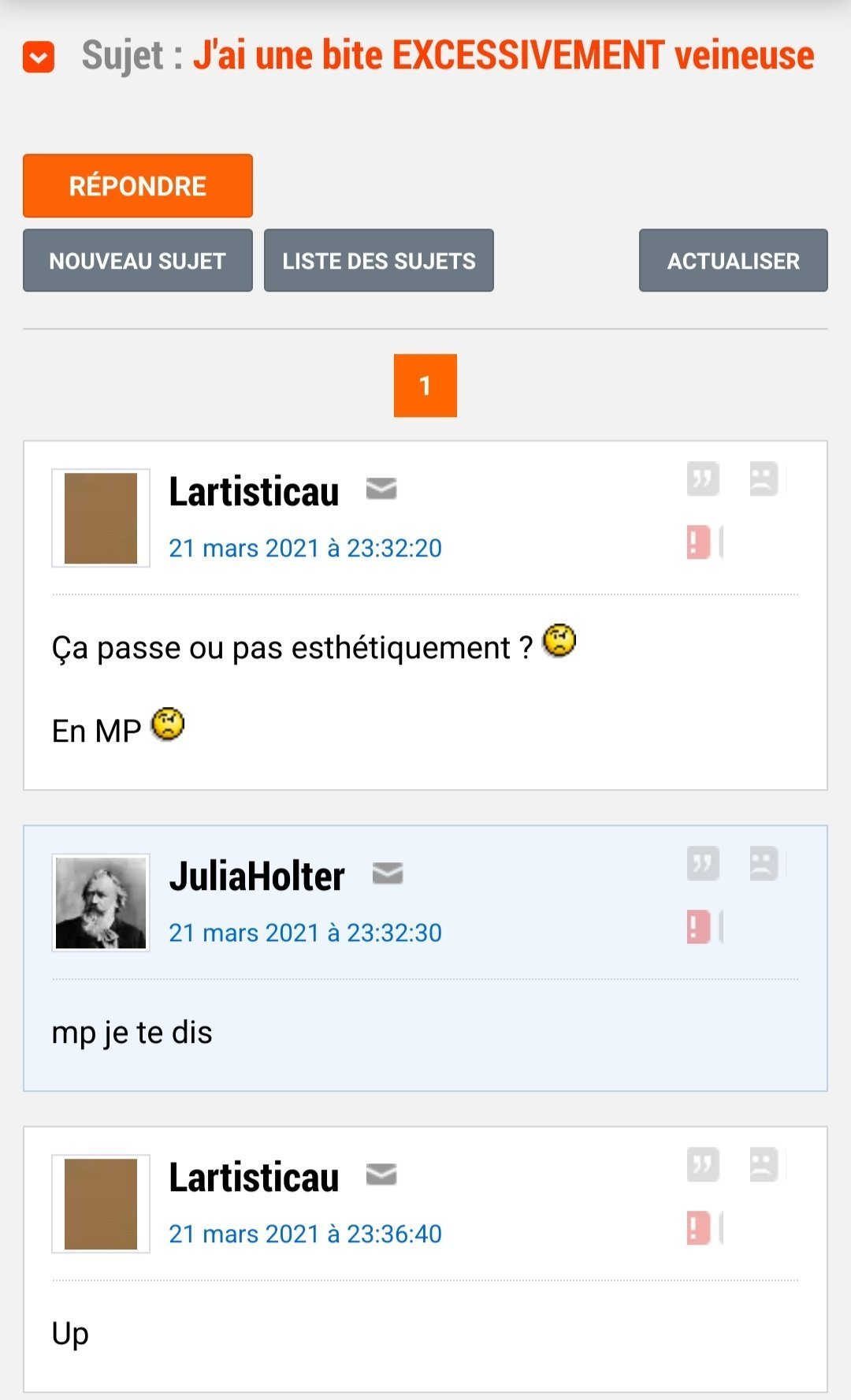Quote Lartisticau's "Up" post

(x=703, y=1164)
